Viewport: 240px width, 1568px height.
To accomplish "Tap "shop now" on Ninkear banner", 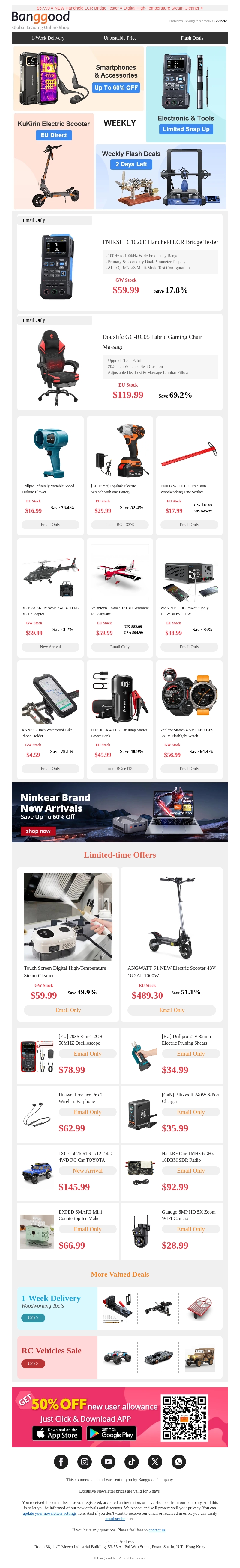I will click(38, 831).
